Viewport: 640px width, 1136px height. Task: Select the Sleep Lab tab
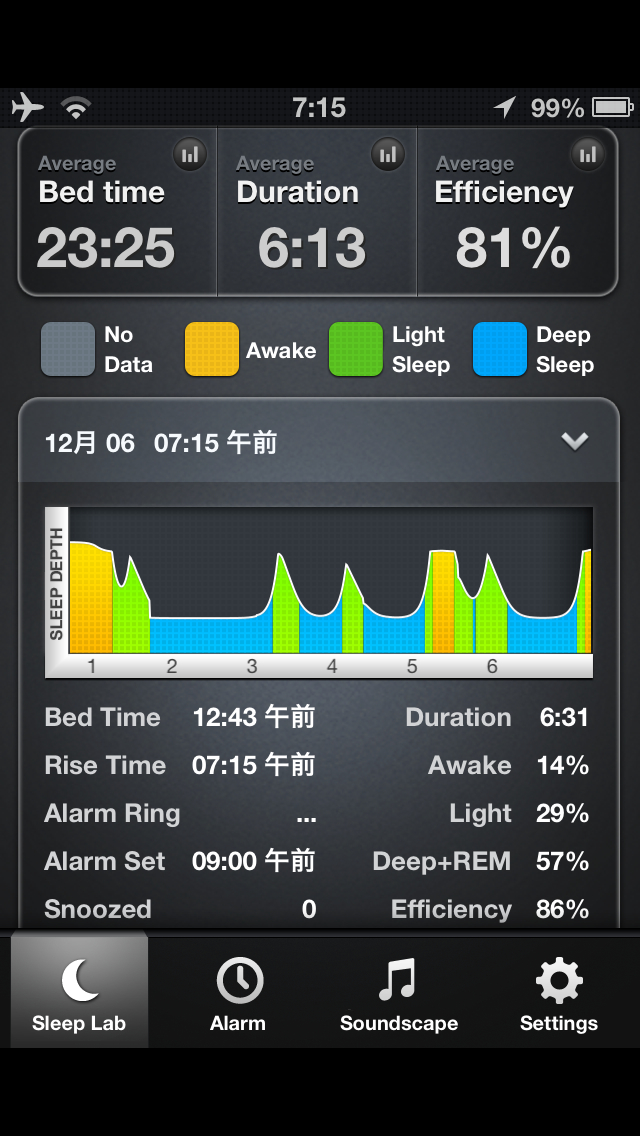[79, 990]
